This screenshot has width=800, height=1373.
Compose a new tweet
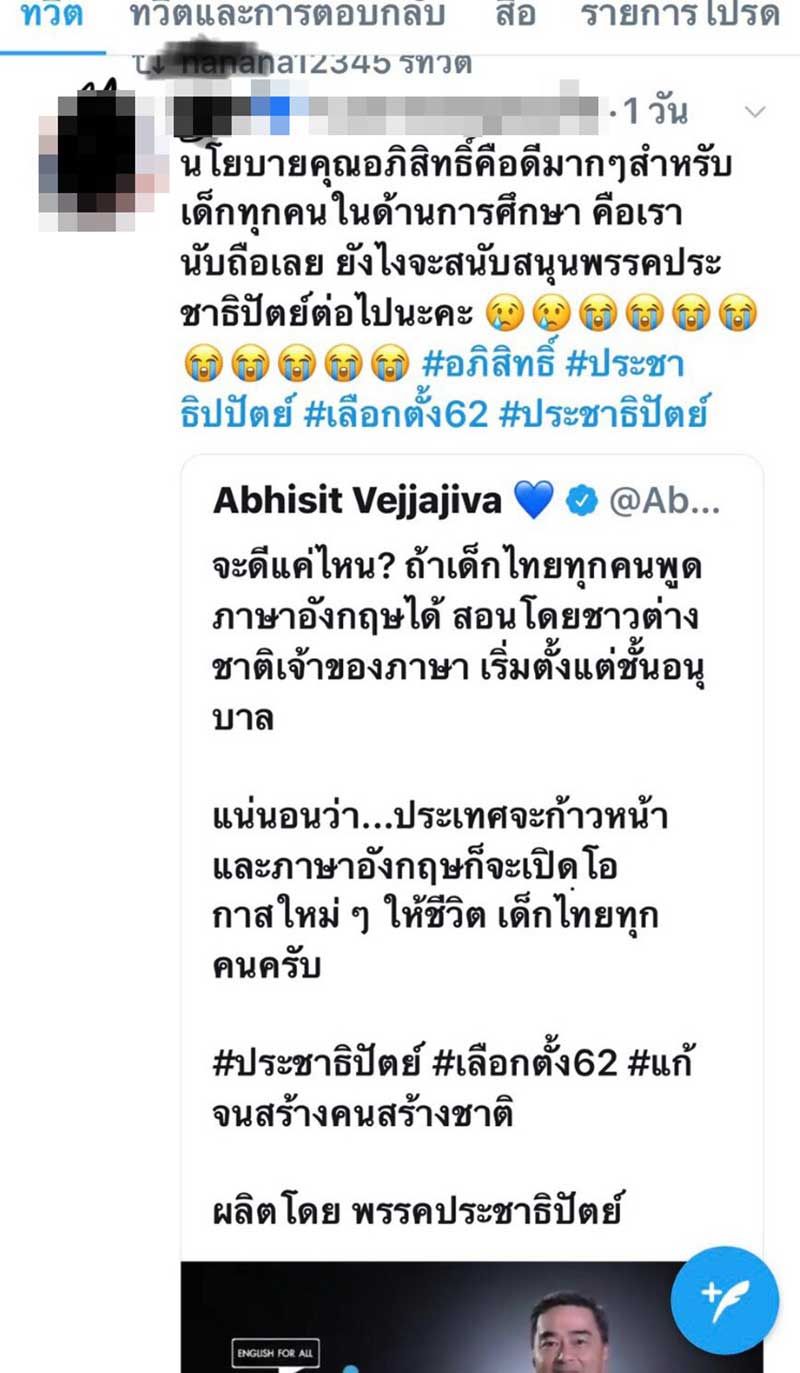[x=726, y=1300]
